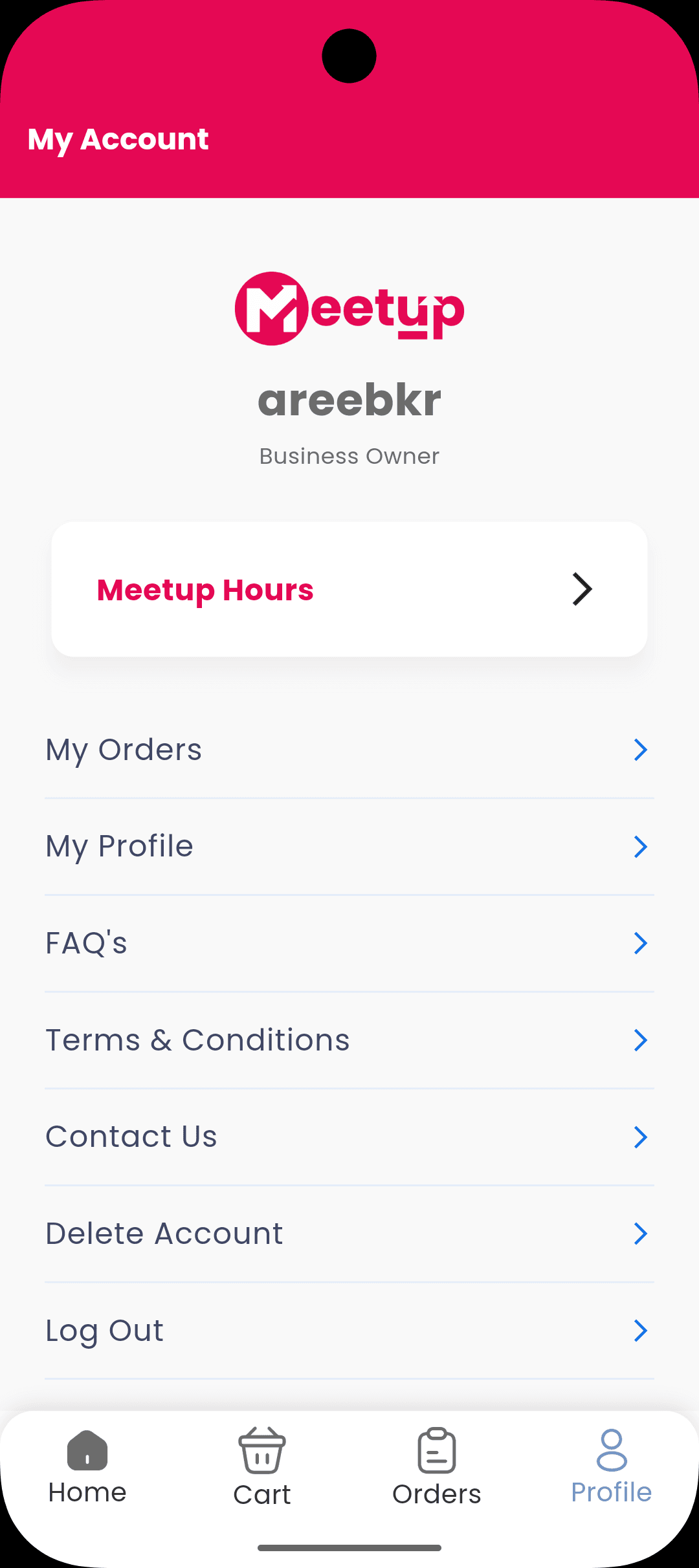Click the chevron next to My Orders
Viewport: 699px width, 1568px height.
point(641,750)
